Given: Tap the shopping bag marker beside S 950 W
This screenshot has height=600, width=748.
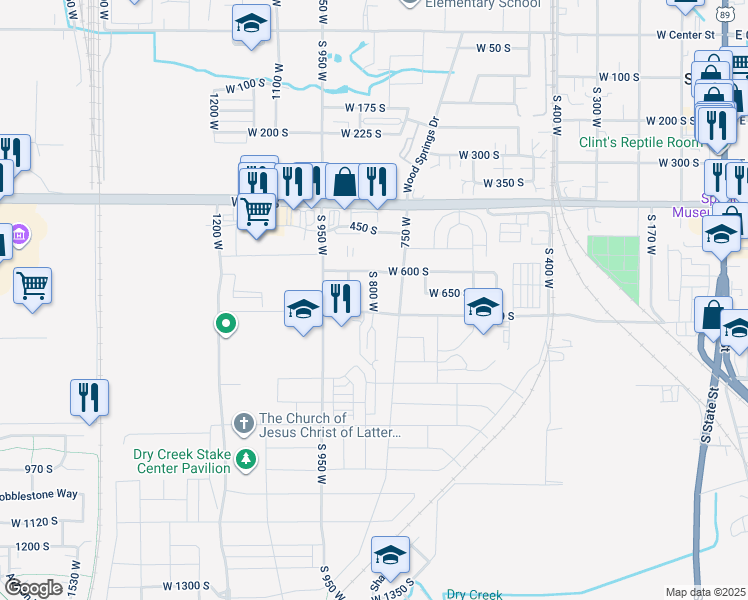Looking at the screenshot, I should [344, 186].
